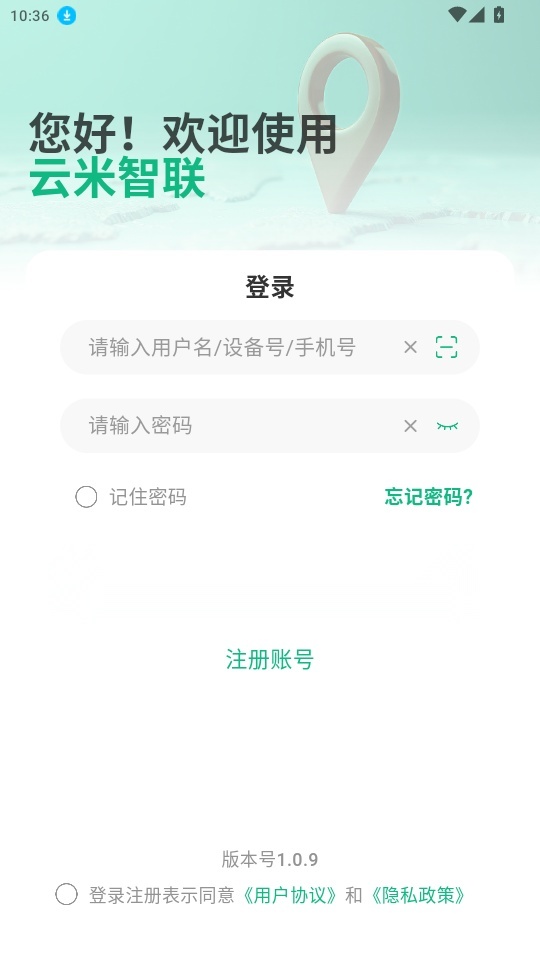The height and width of the screenshot is (960, 540).
Task: Open the scan icon in the username field
Action: tap(446, 347)
